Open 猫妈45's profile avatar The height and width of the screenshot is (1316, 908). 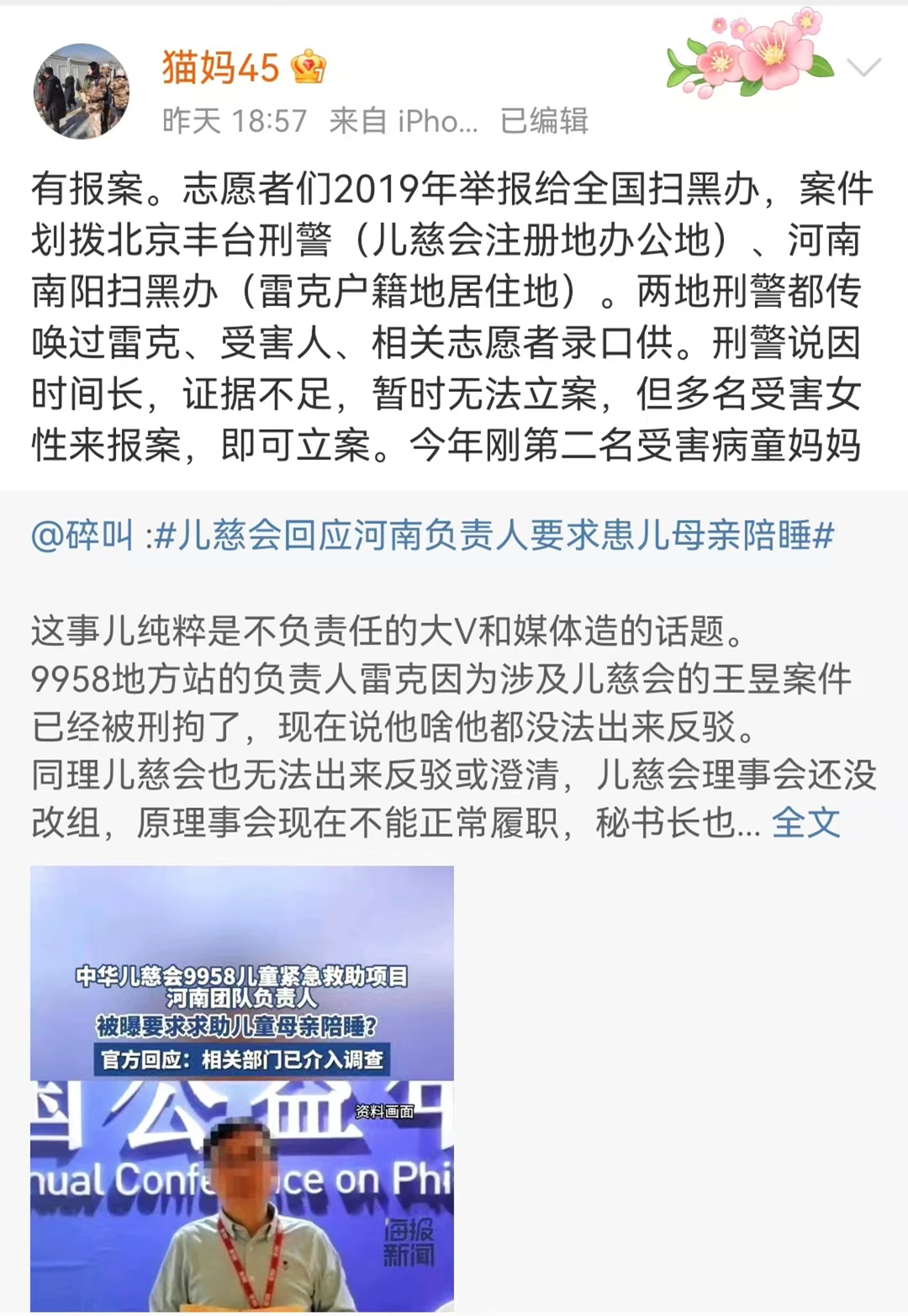(x=81, y=91)
